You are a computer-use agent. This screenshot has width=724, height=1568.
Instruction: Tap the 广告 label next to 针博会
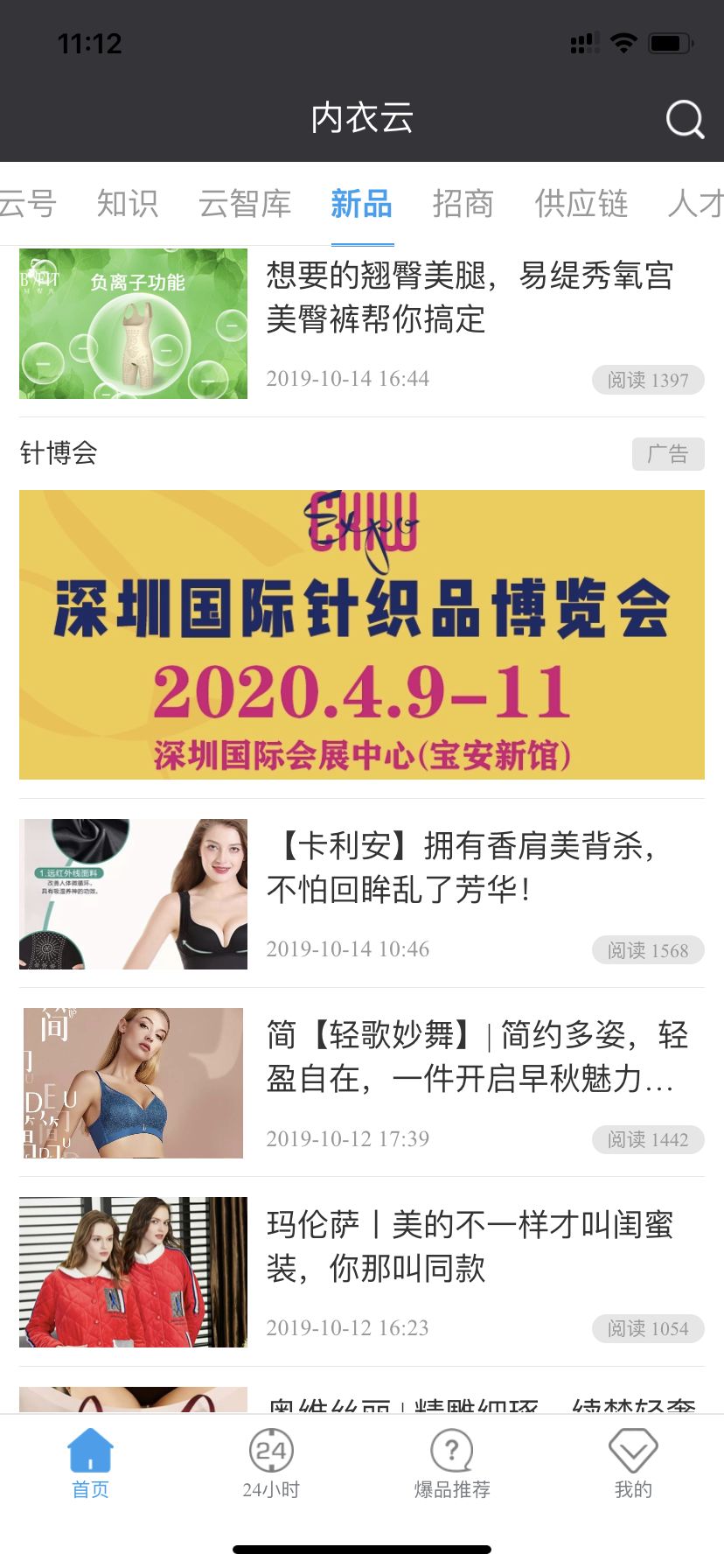[x=668, y=453]
